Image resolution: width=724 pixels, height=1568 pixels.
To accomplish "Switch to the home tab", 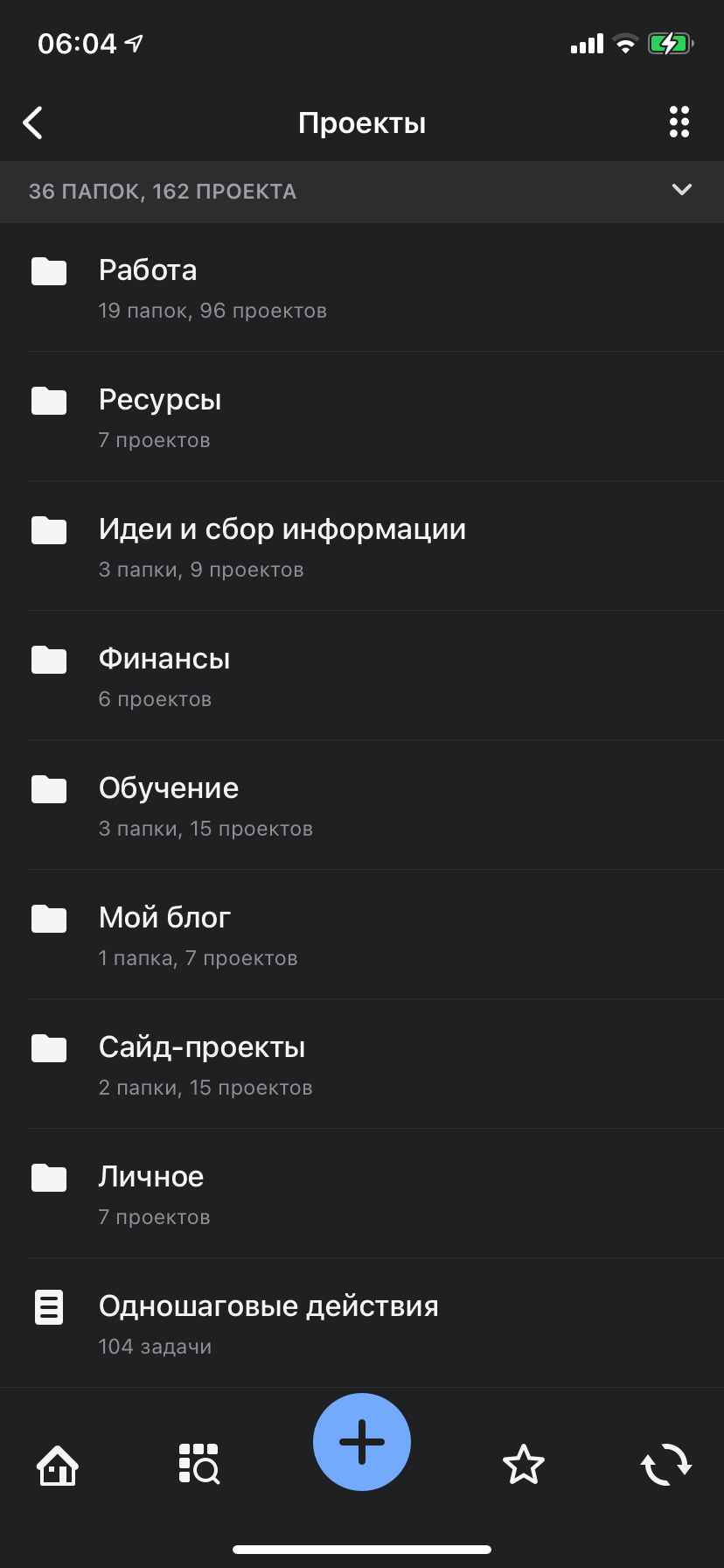I will (x=58, y=1465).
